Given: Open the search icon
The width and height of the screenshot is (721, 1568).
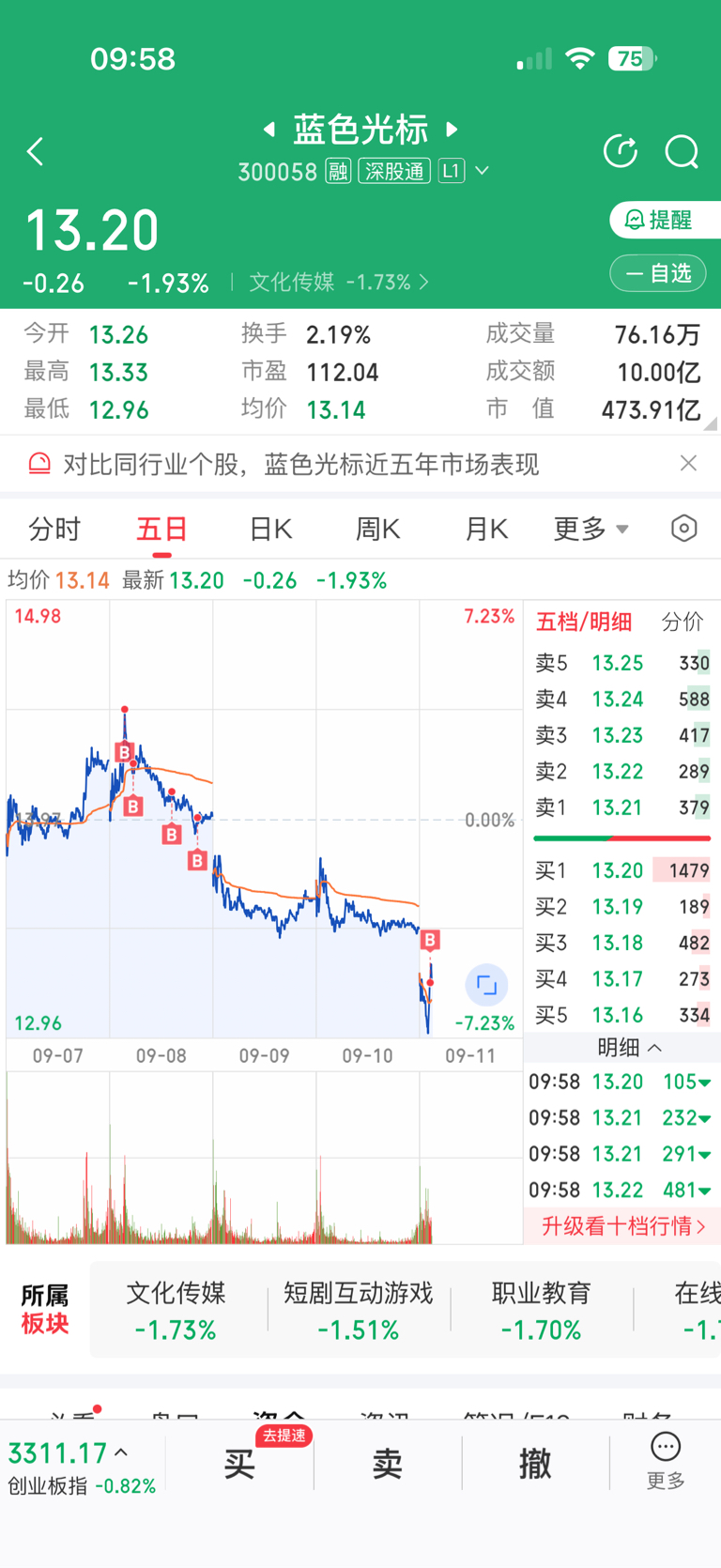Looking at the screenshot, I should click(682, 151).
